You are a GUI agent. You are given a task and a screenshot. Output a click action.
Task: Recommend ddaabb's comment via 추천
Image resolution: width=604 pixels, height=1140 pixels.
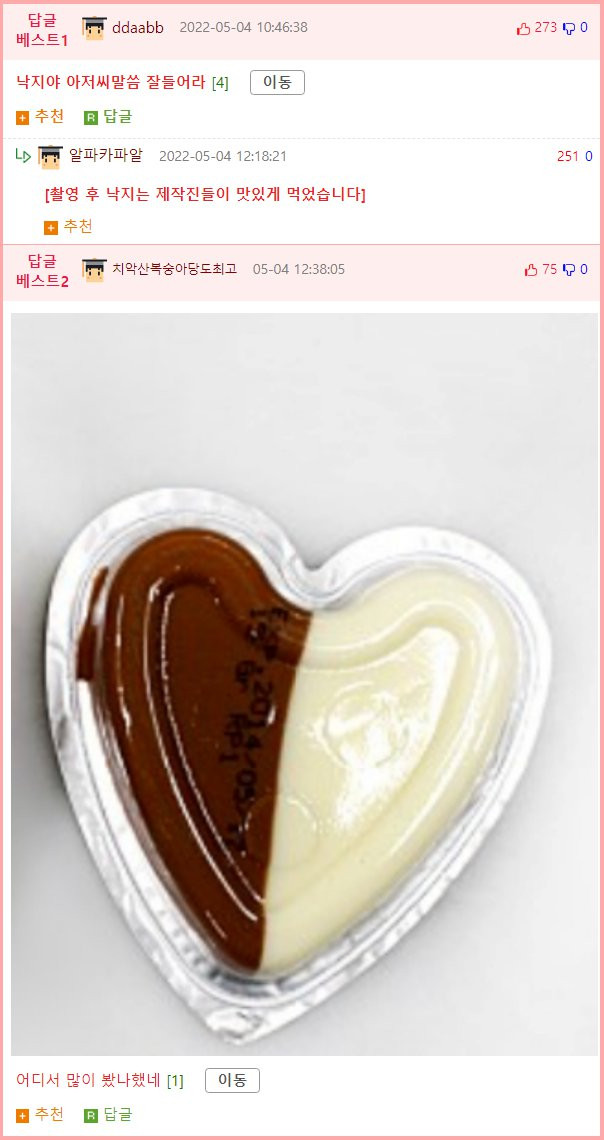click(40, 117)
